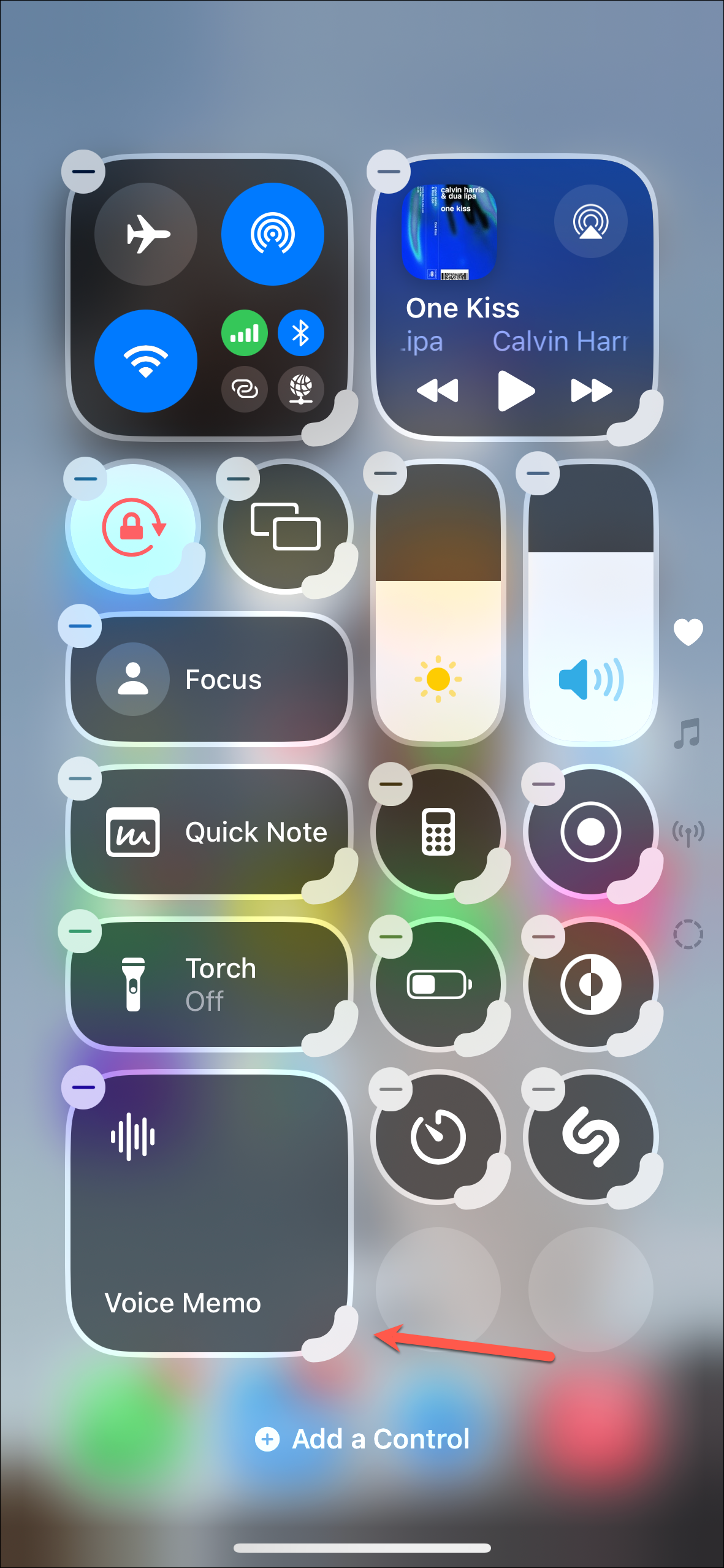Remove the calculator control
The height and width of the screenshot is (1568, 724).
click(x=391, y=784)
